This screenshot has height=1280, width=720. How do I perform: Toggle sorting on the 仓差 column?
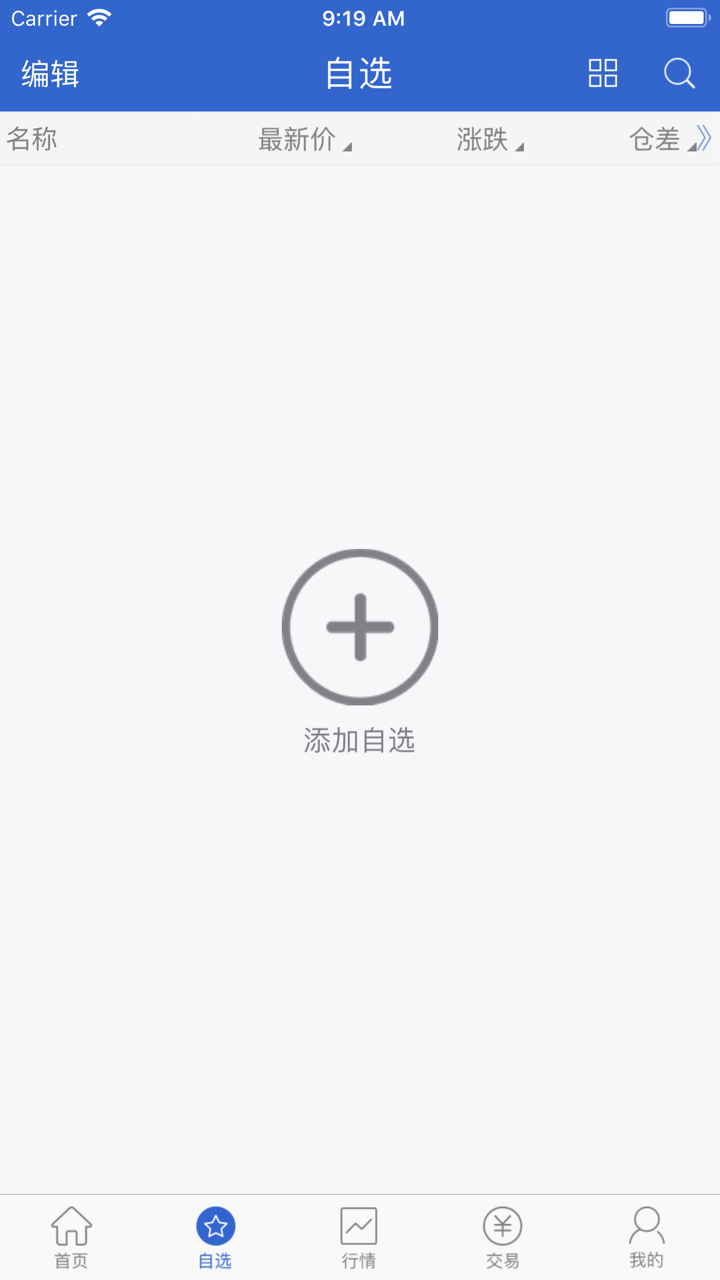point(656,139)
